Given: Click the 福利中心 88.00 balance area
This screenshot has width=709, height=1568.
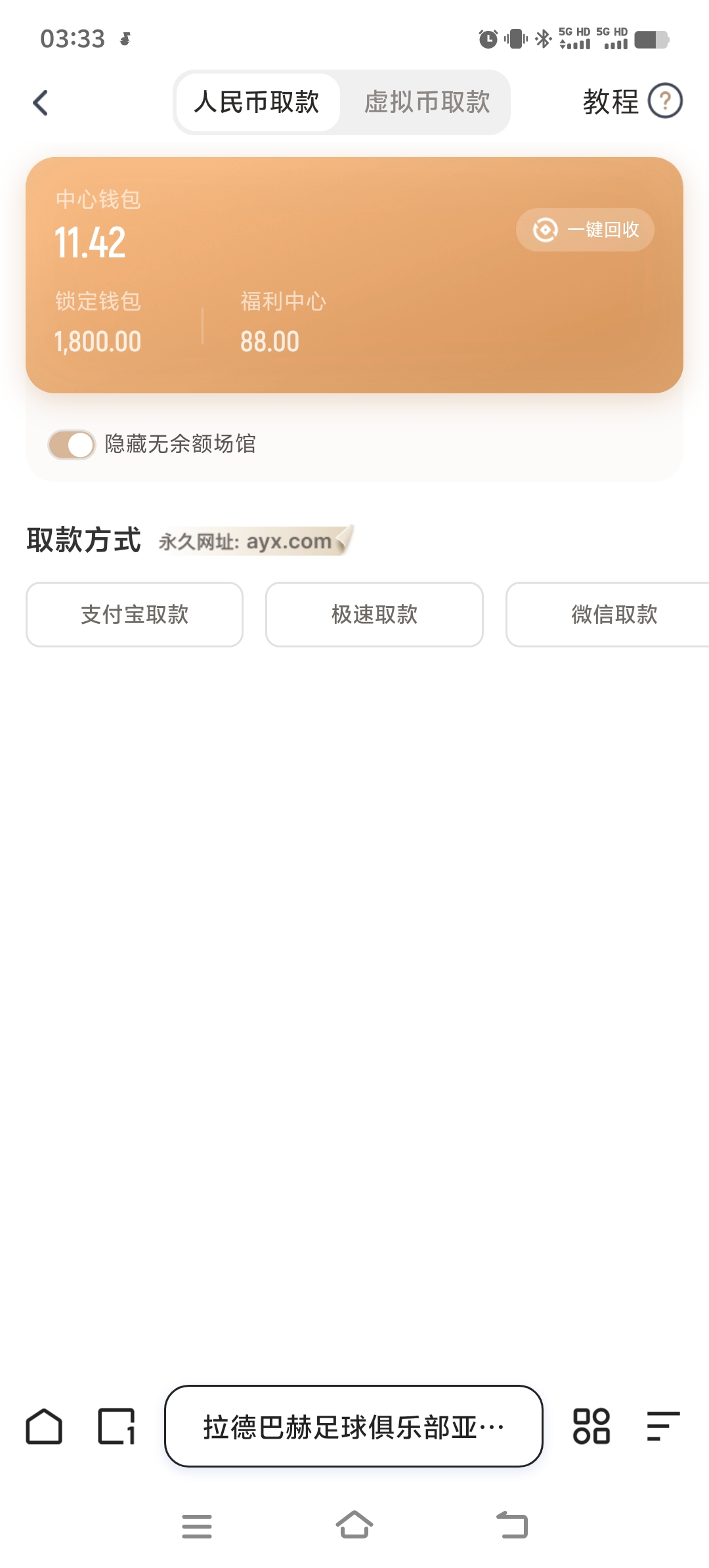Looking at the screenshot, I should (x=281, y=322).
